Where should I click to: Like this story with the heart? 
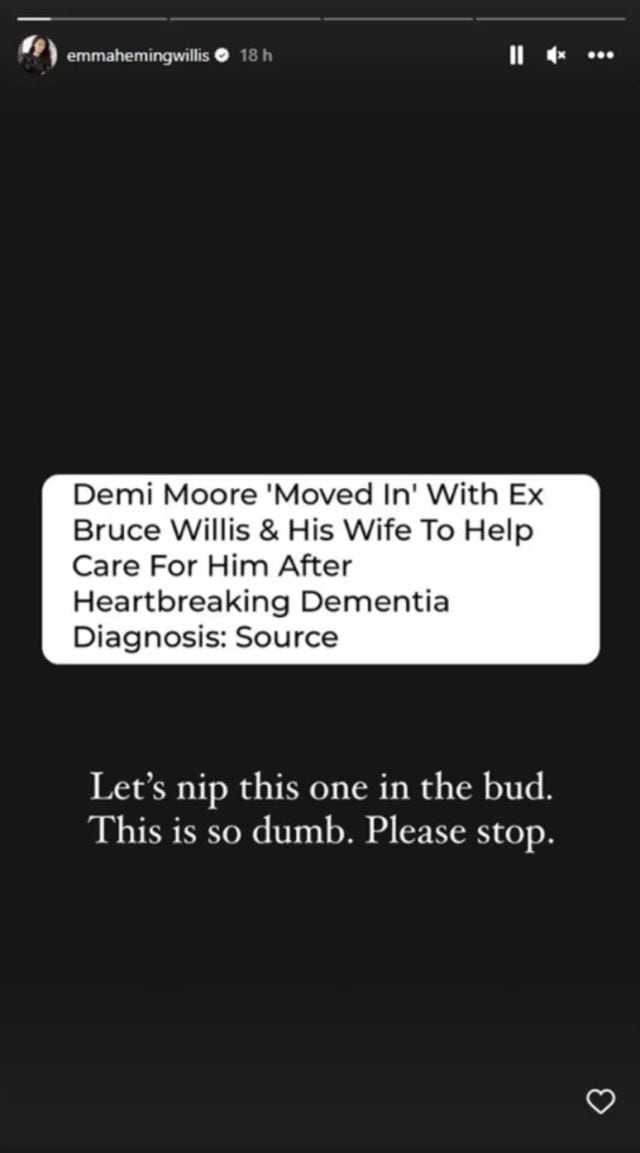coord(599,1102)
